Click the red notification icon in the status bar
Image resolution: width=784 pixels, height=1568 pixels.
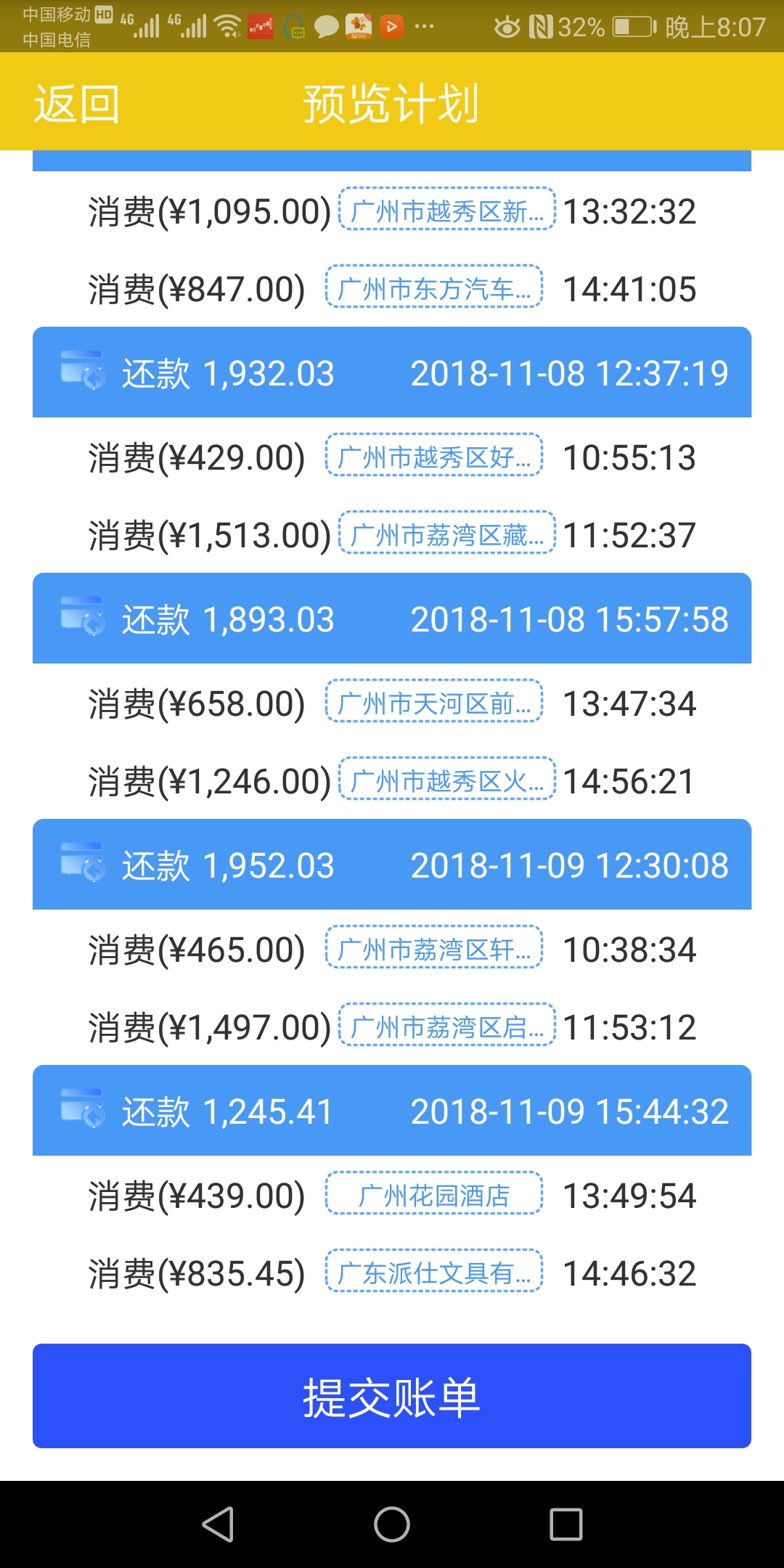tap(260, 26)
